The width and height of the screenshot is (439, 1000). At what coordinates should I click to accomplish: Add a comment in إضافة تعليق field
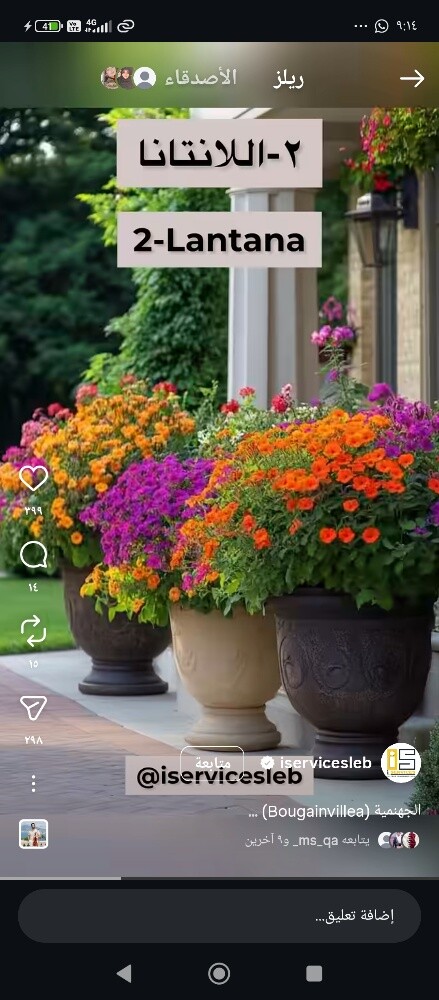click(220, 916)
